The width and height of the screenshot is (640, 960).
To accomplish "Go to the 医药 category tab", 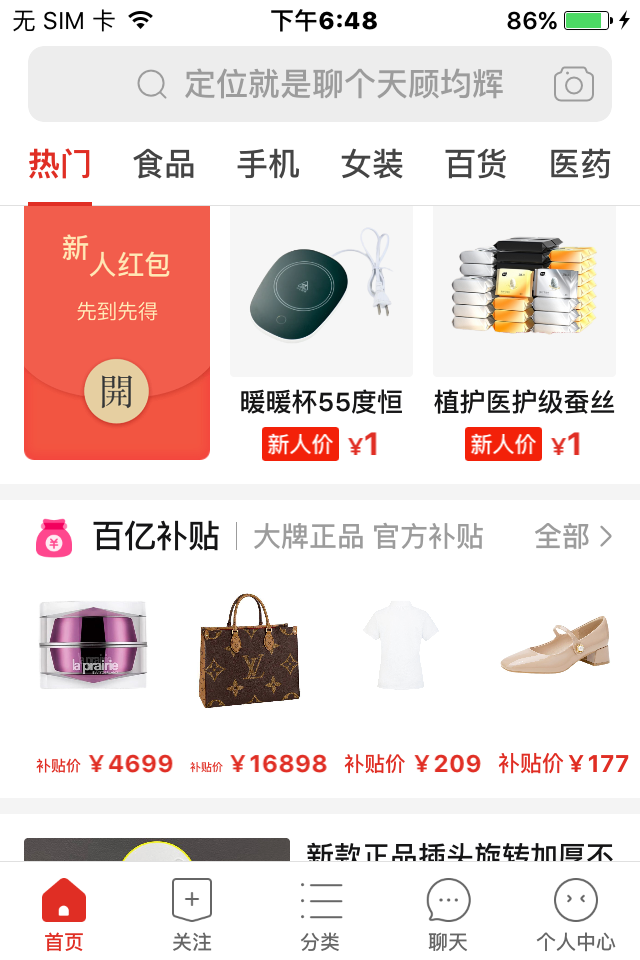I will click(580, 164).
